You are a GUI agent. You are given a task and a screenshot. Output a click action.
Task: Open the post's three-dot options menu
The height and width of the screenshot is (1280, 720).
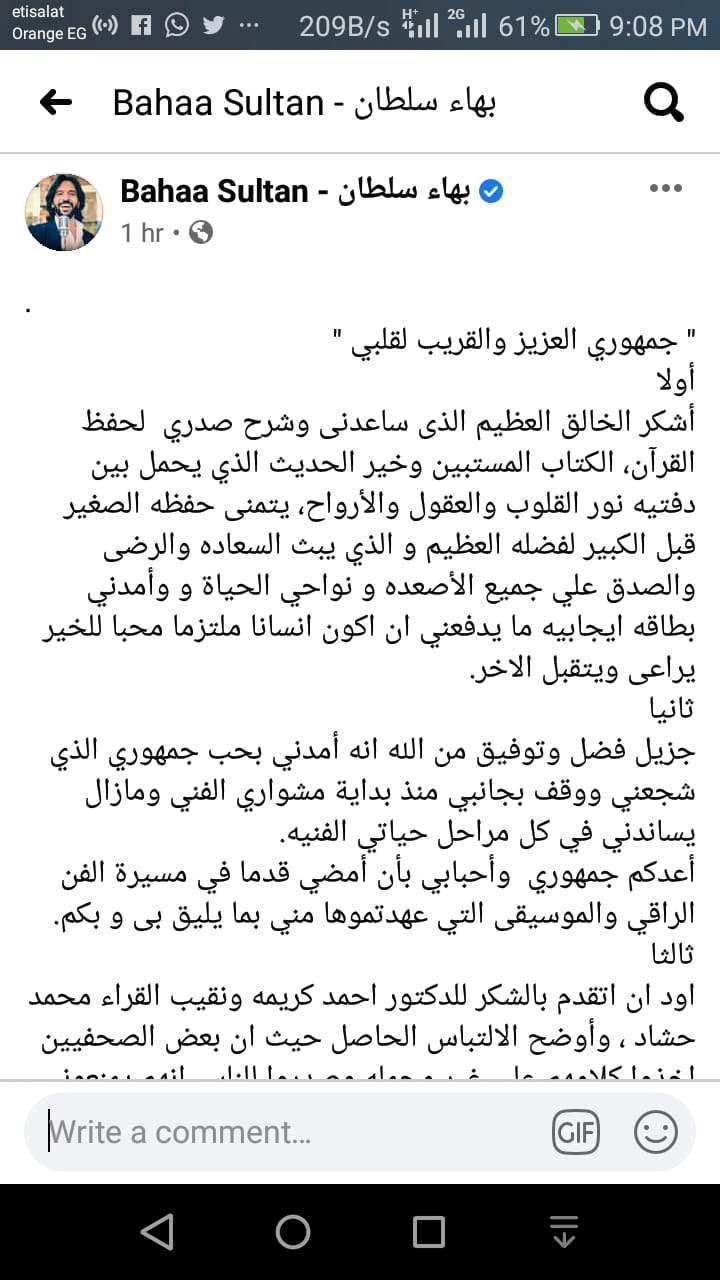665,189
